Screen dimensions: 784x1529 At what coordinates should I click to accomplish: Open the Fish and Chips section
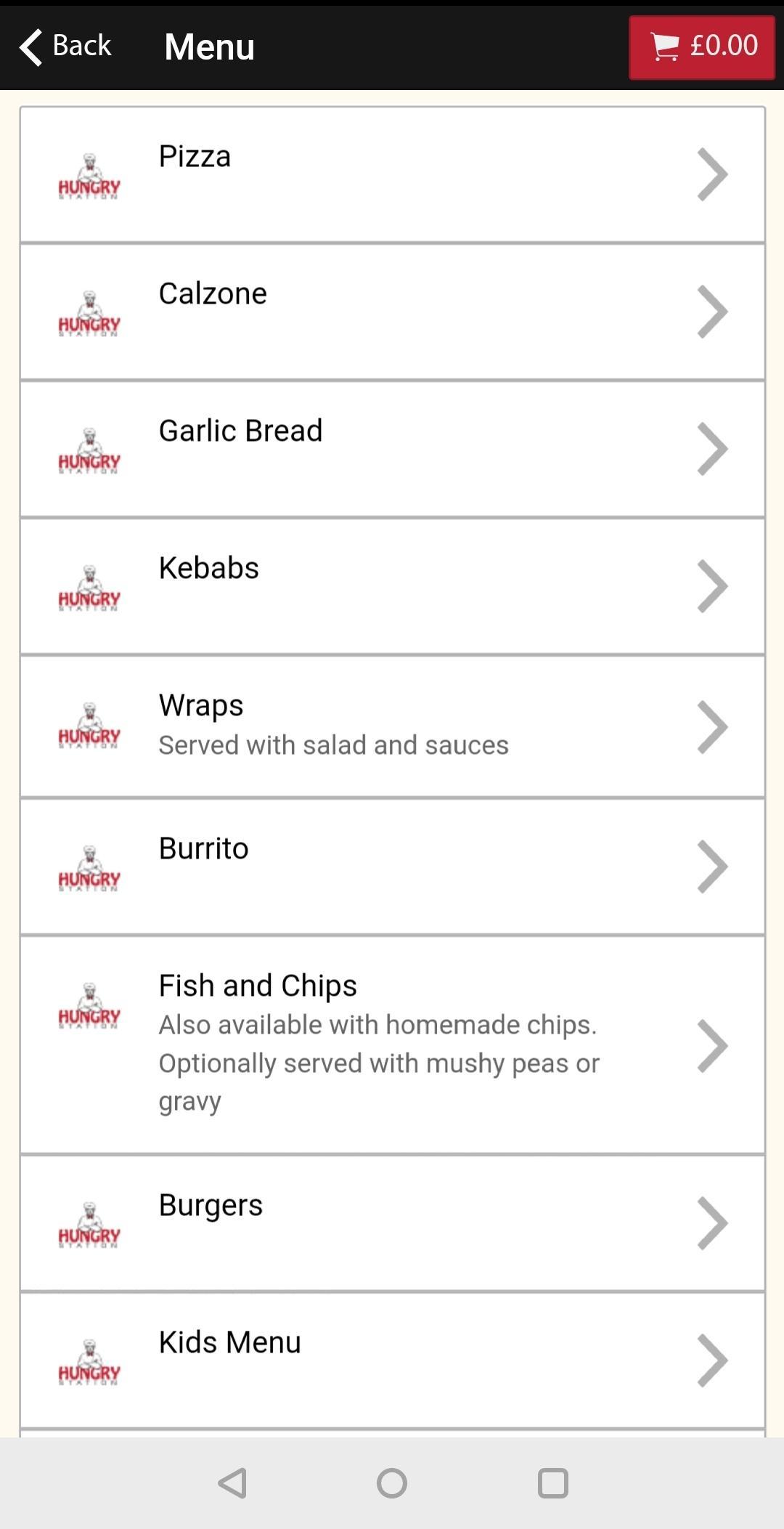tap(392, 1045)
